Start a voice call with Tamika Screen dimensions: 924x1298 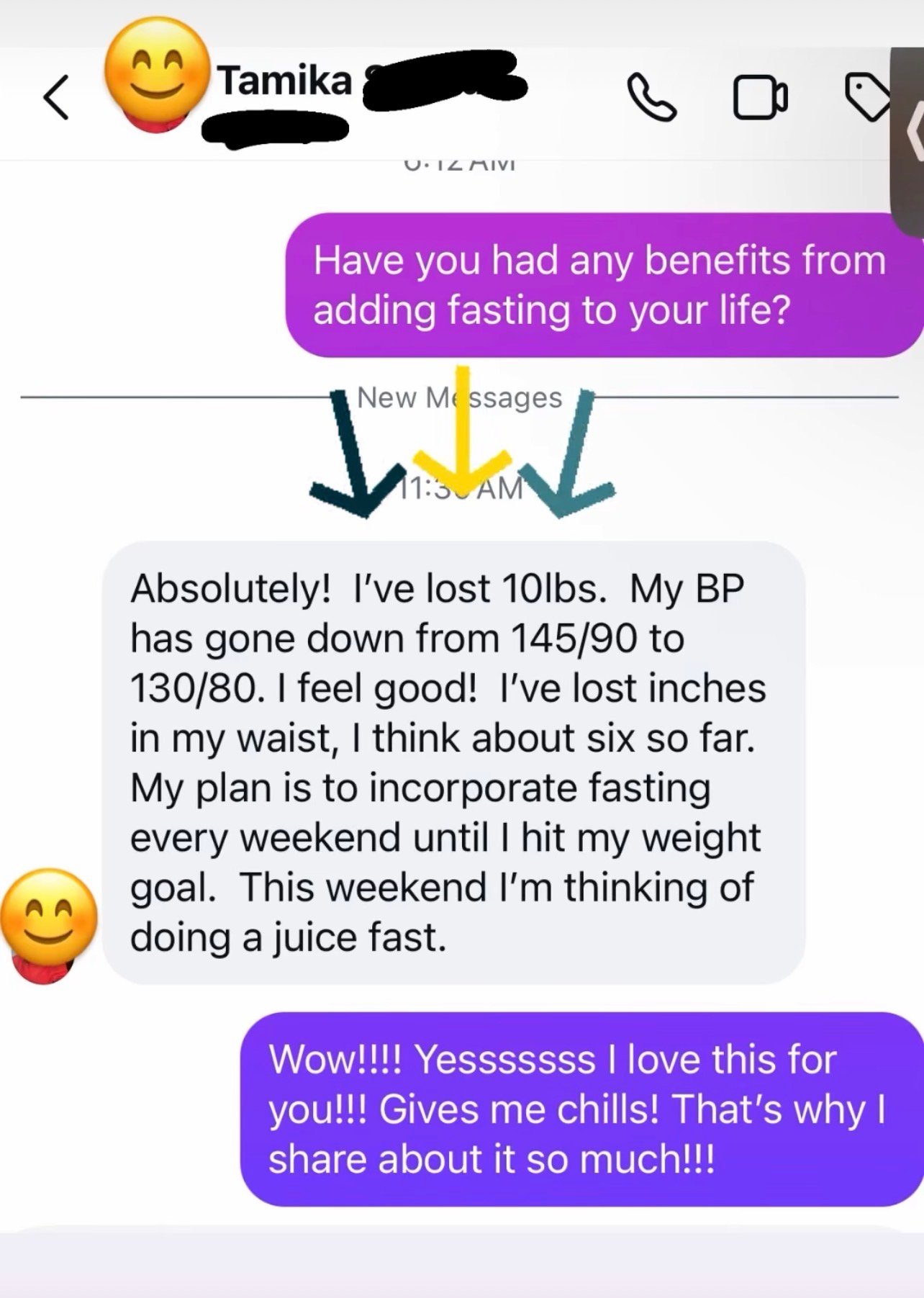[x=651, y=97]
